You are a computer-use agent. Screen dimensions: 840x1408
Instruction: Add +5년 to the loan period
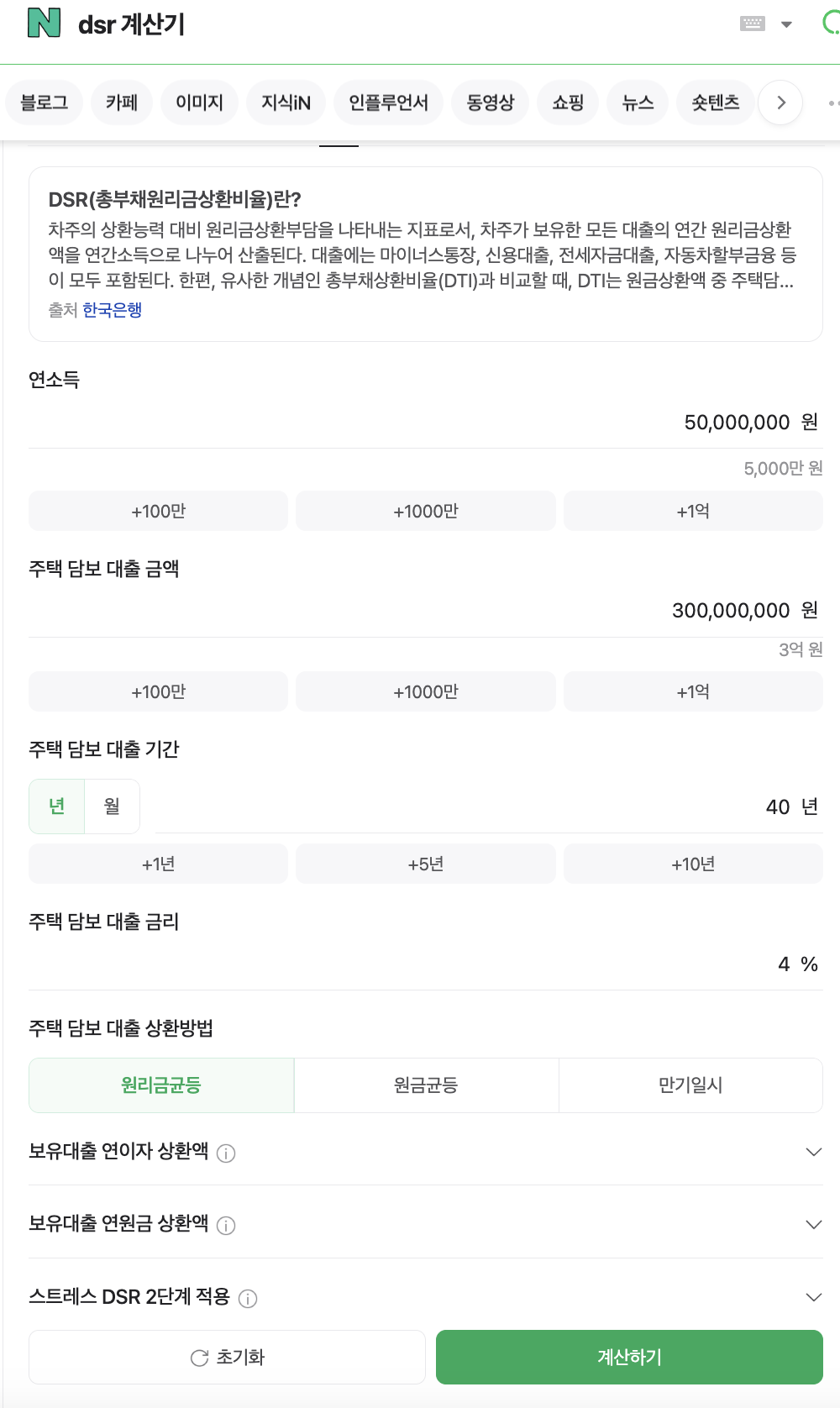[x=426, y=864]
